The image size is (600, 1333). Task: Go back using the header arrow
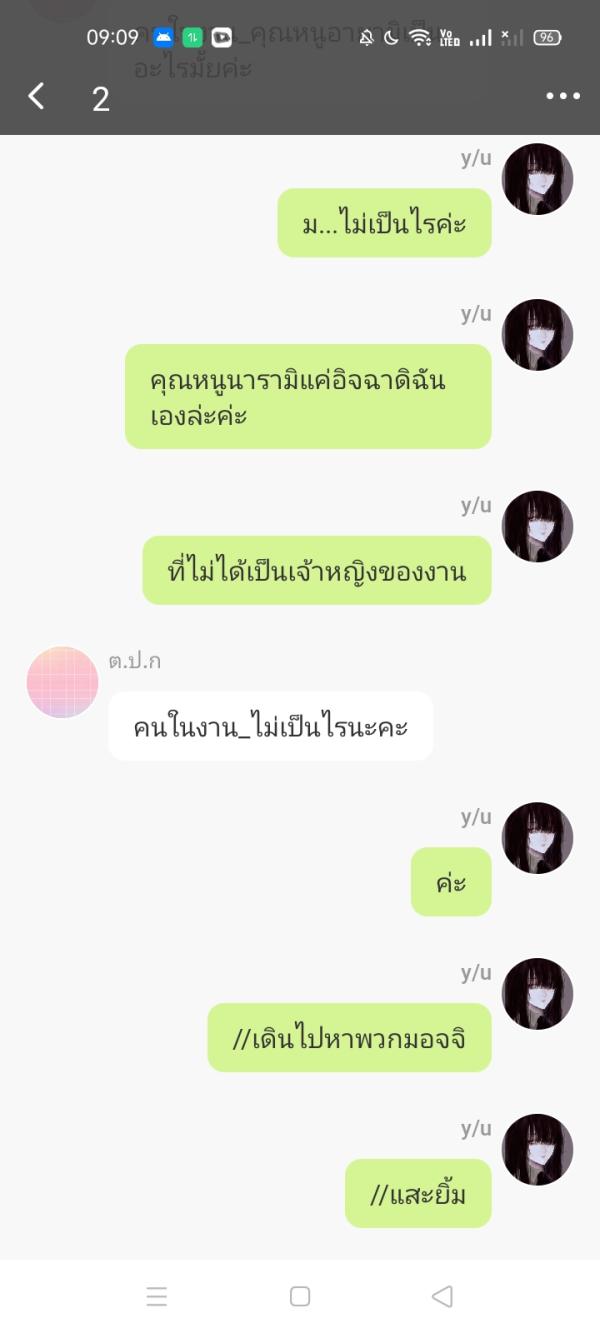pyautogui.click(x=36, y=96)
